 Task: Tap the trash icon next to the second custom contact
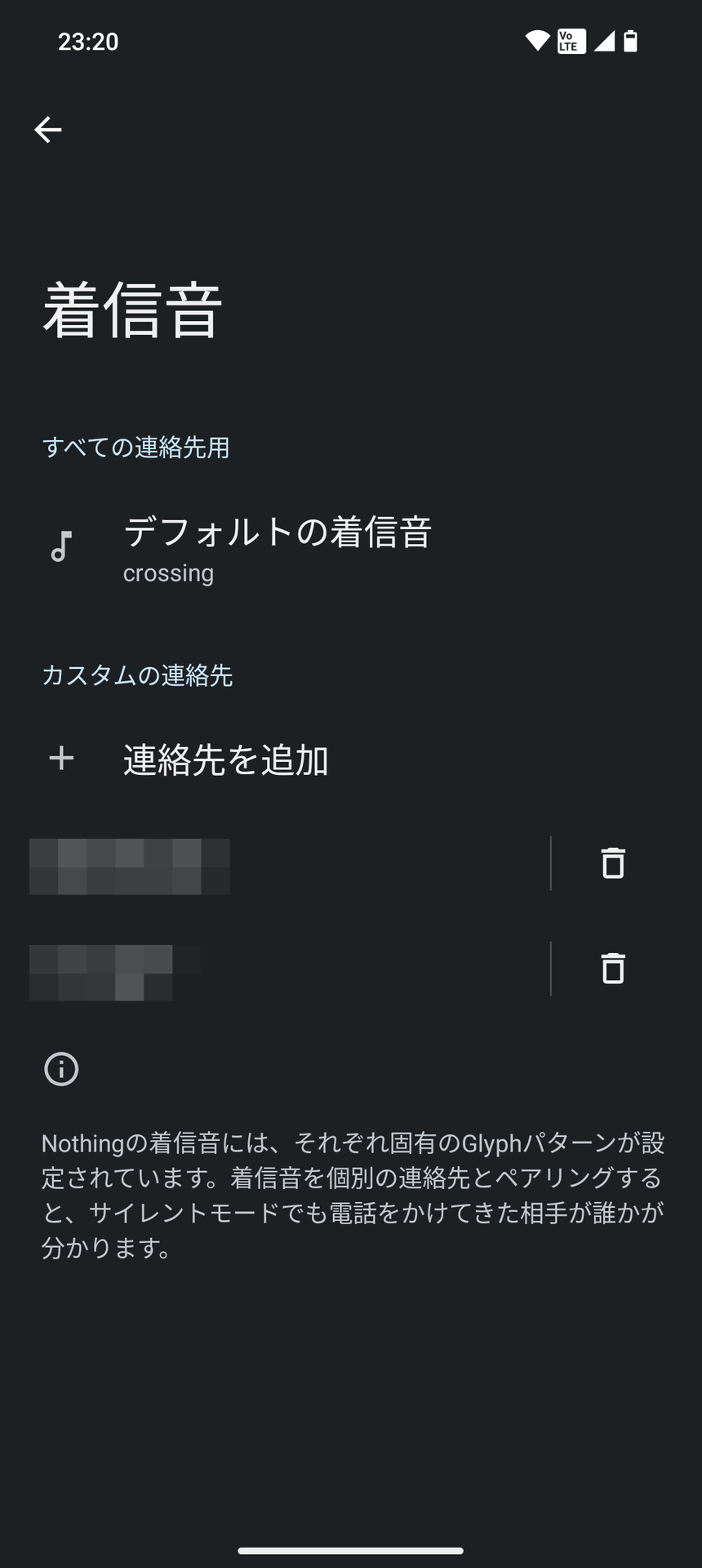coord(611,969)
